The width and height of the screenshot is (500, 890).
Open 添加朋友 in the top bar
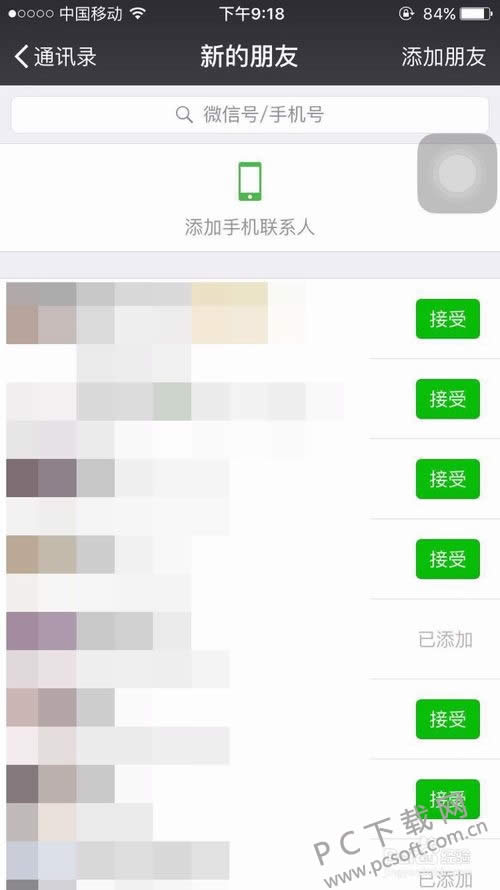point(443,57)
